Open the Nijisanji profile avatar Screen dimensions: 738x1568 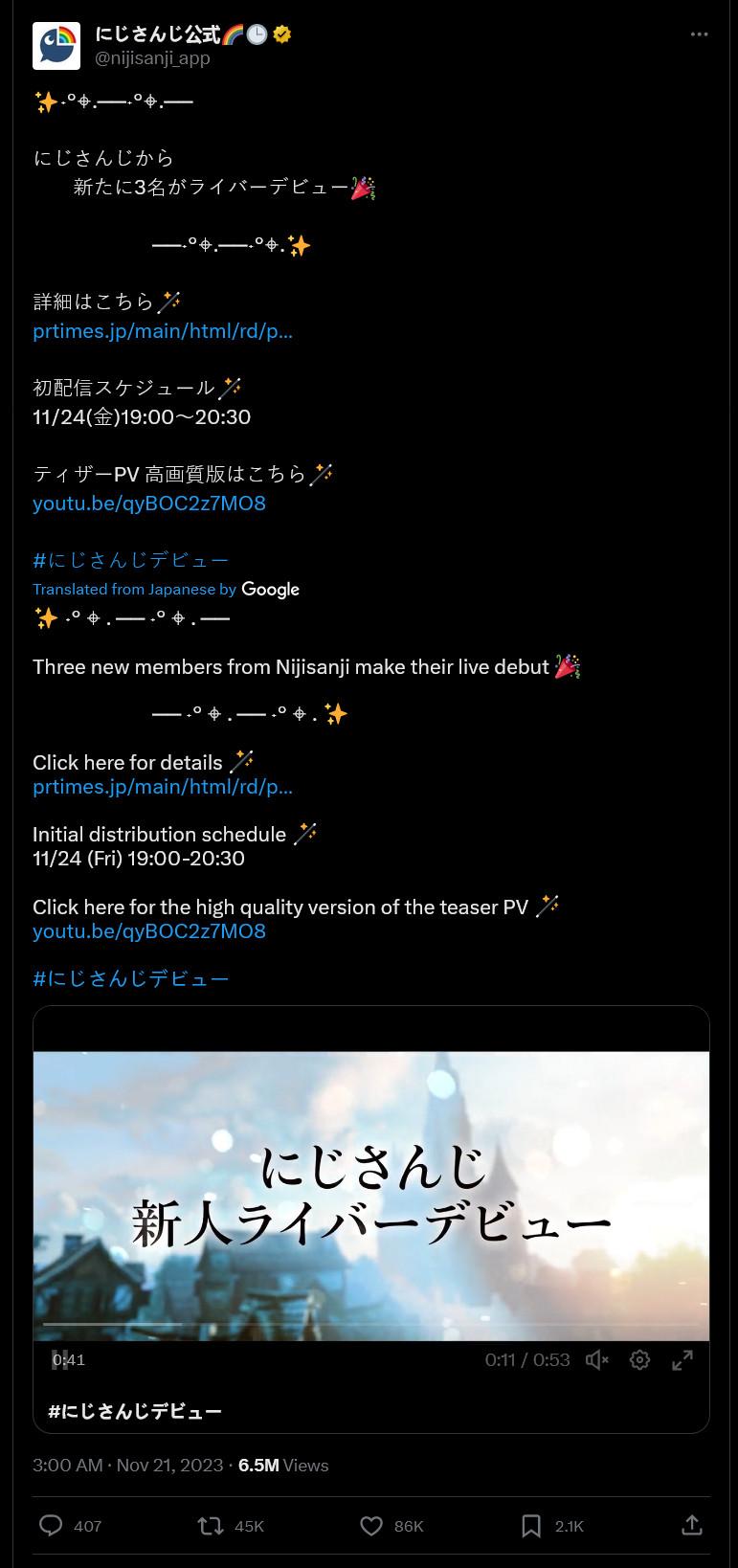click(x=56, y=46)
